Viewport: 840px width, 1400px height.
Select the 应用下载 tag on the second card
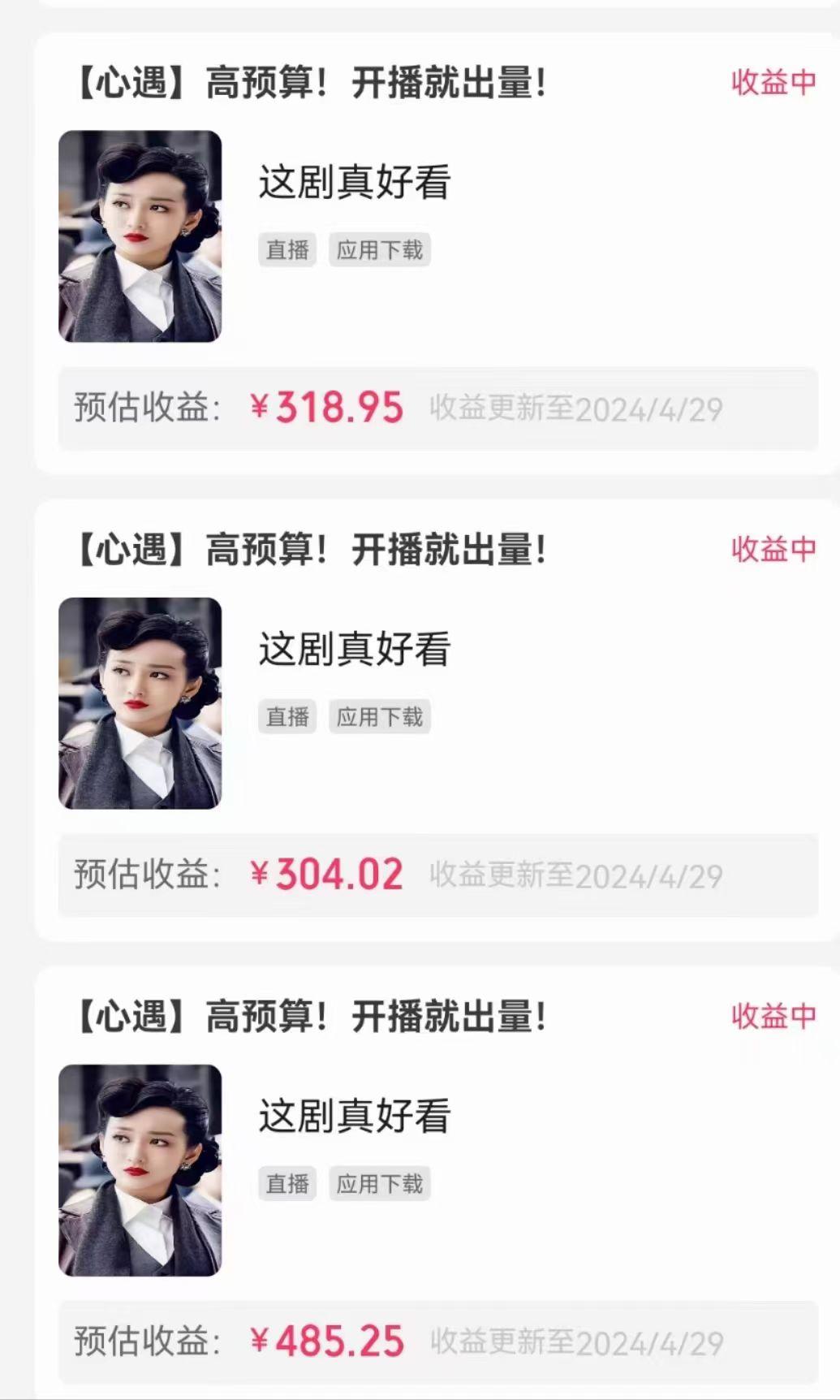tap(381, 716)
